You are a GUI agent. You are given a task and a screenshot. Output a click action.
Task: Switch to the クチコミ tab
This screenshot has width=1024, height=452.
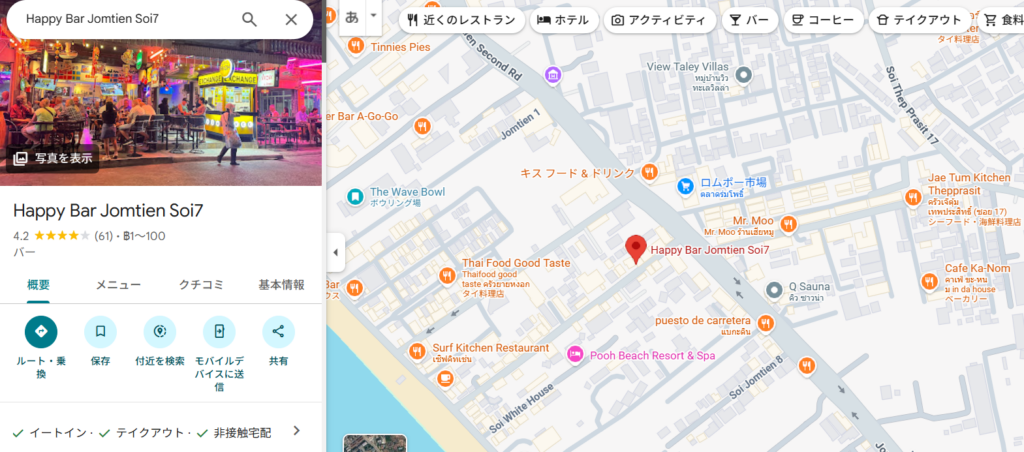pos(201,285)
